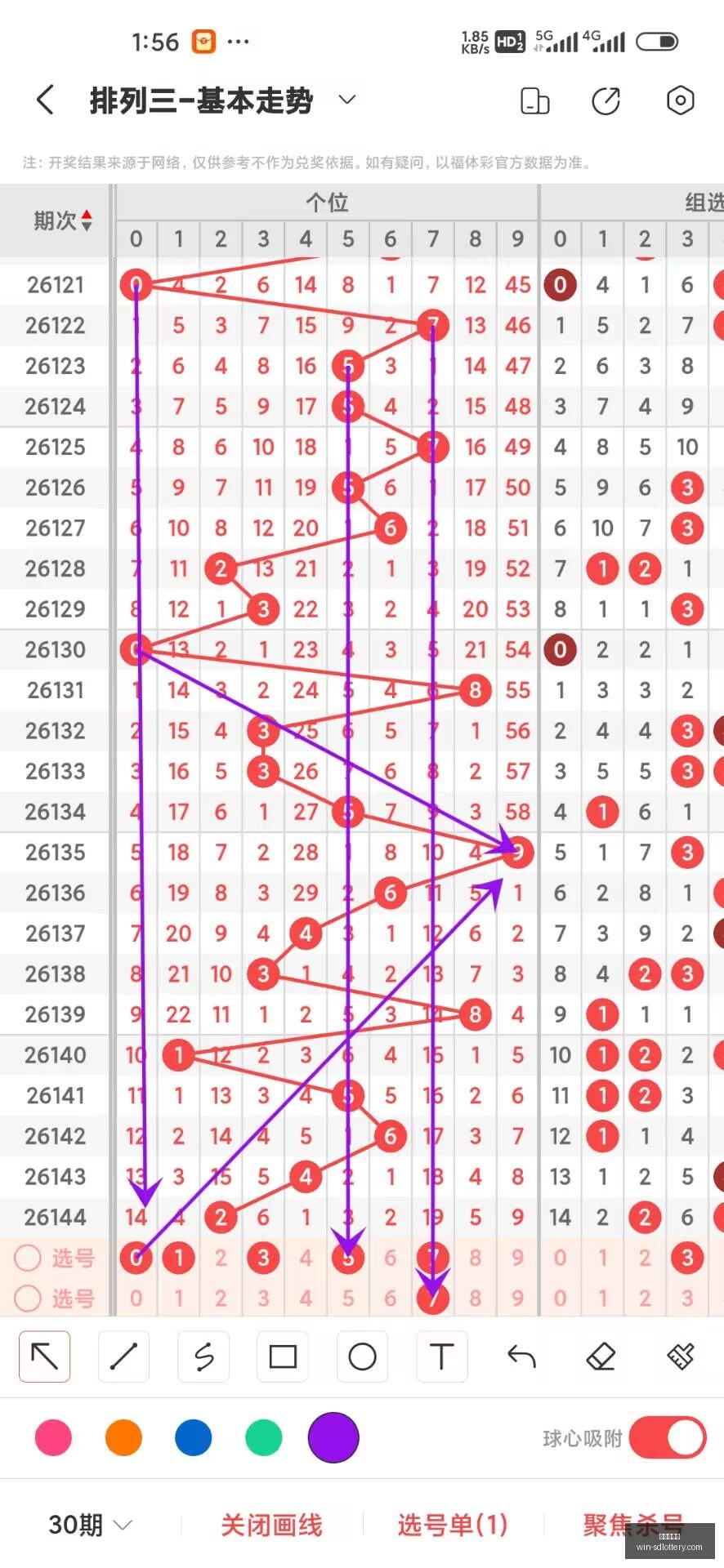Image resolution: width=724 pixels, height=1568 pixels.
Task: Pick the blue color swatch
Action: pyautogui.click(x=194, y=1437)
